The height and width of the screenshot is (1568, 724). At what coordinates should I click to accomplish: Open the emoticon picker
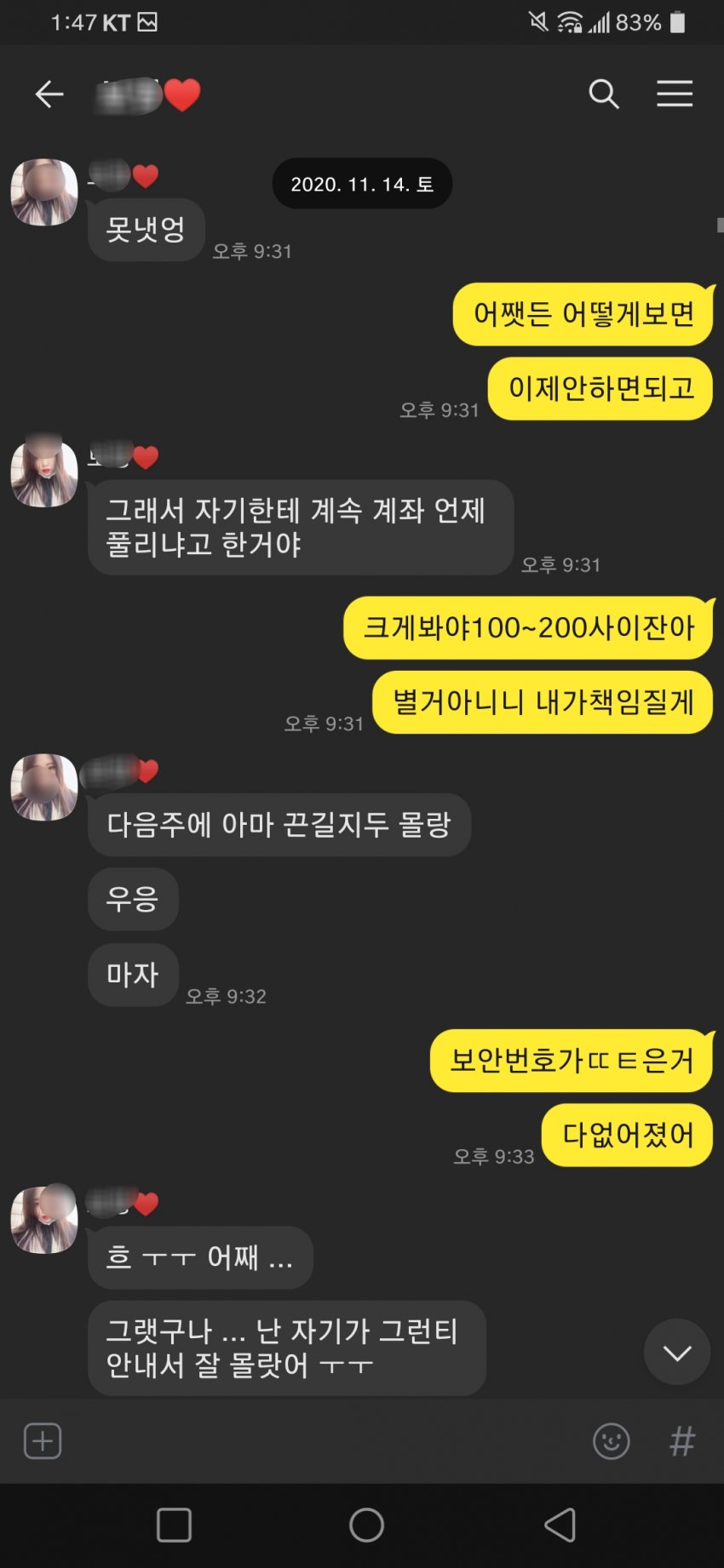611,1441
